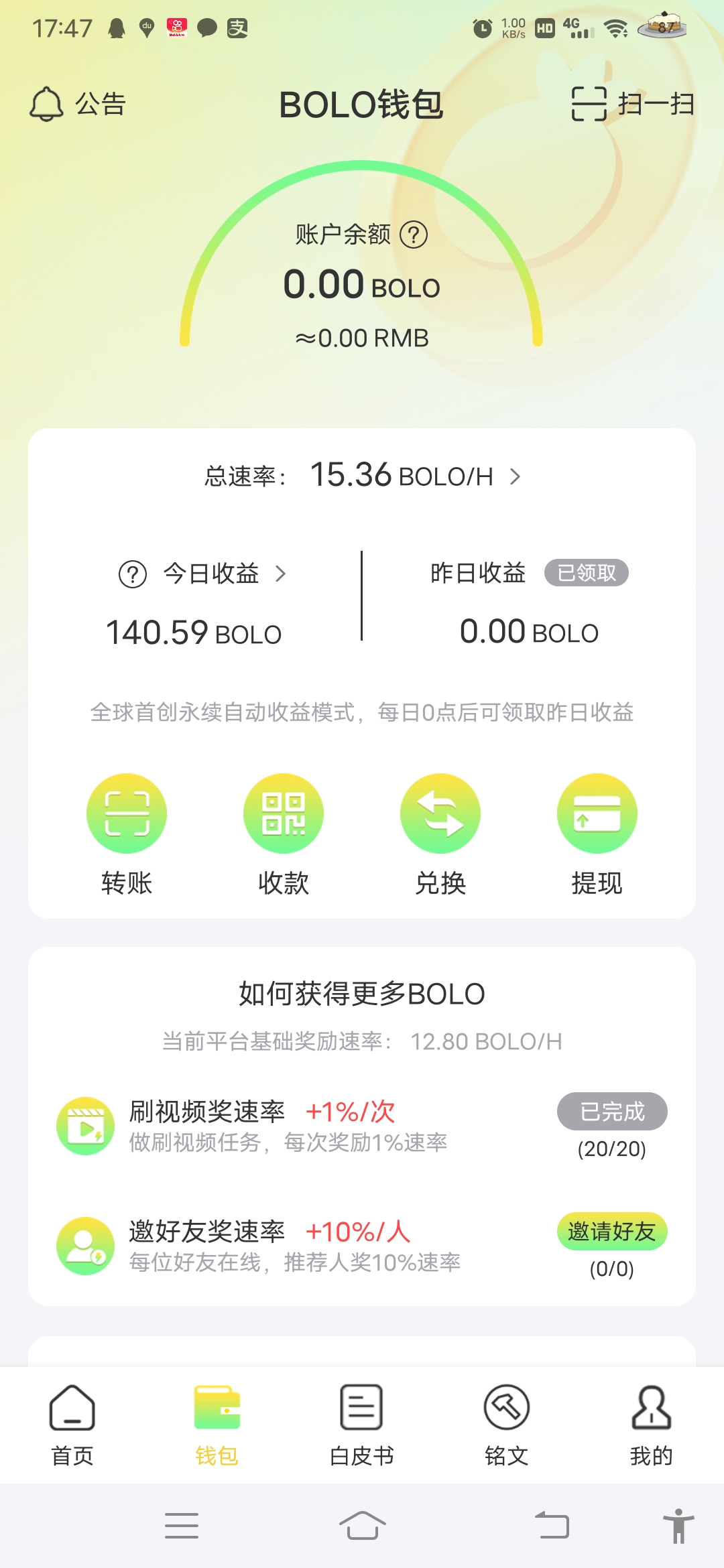
Task: Tap the 已完成 button for 刷视频奖速率
Action: tap(611, 1112)
